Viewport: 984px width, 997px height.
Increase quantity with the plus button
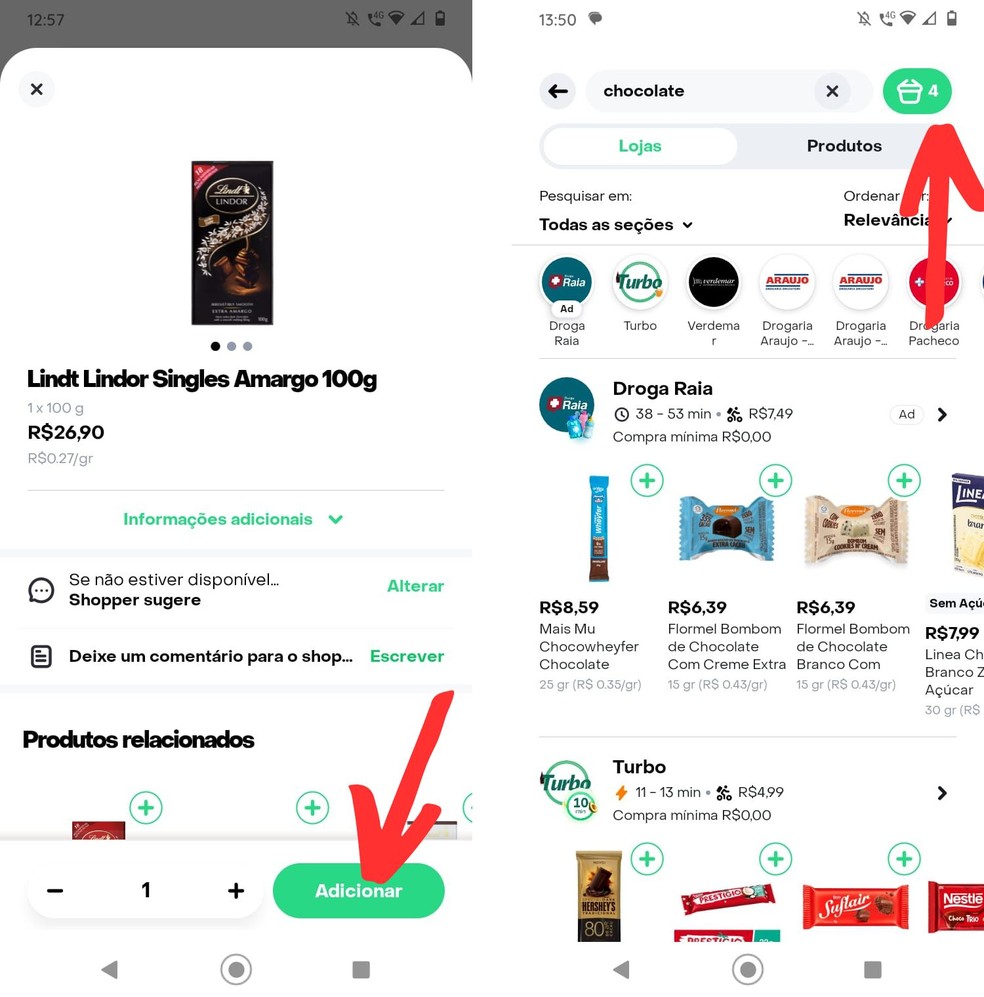tap(236, 890)
